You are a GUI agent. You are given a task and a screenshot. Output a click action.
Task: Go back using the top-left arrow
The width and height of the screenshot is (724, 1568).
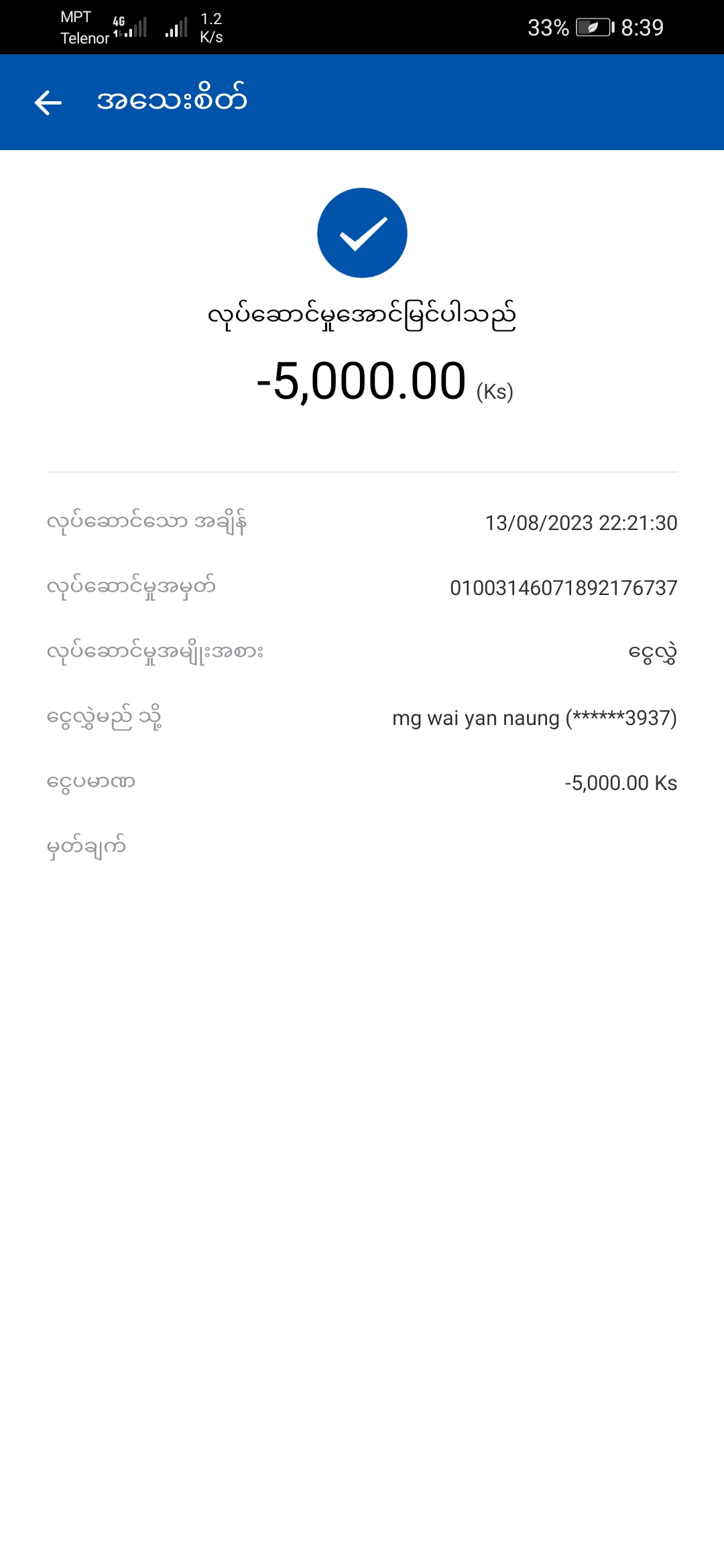pyautogui.click(x=48, y=103)
